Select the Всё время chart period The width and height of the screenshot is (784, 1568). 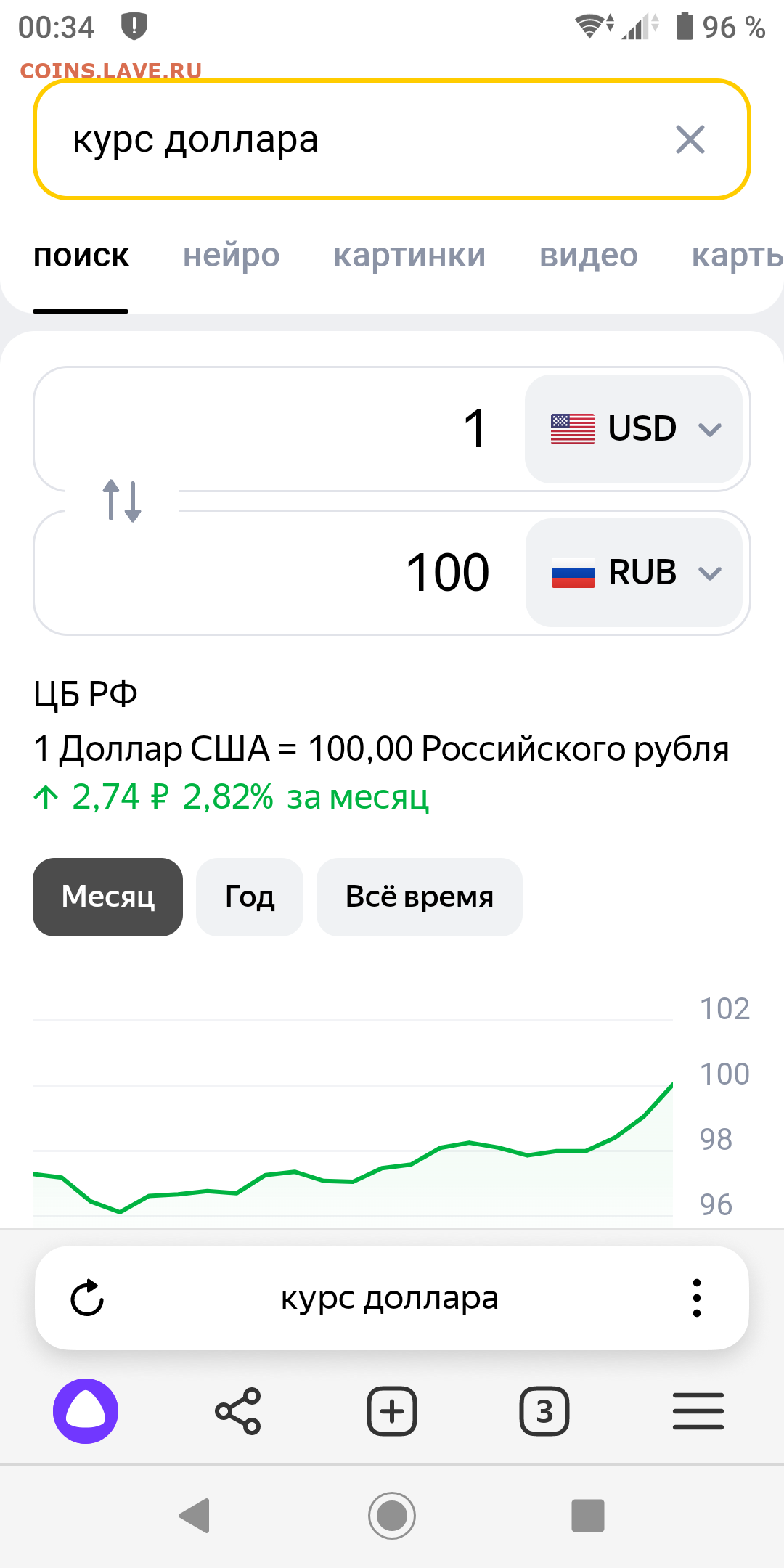(x=420, y=897)
